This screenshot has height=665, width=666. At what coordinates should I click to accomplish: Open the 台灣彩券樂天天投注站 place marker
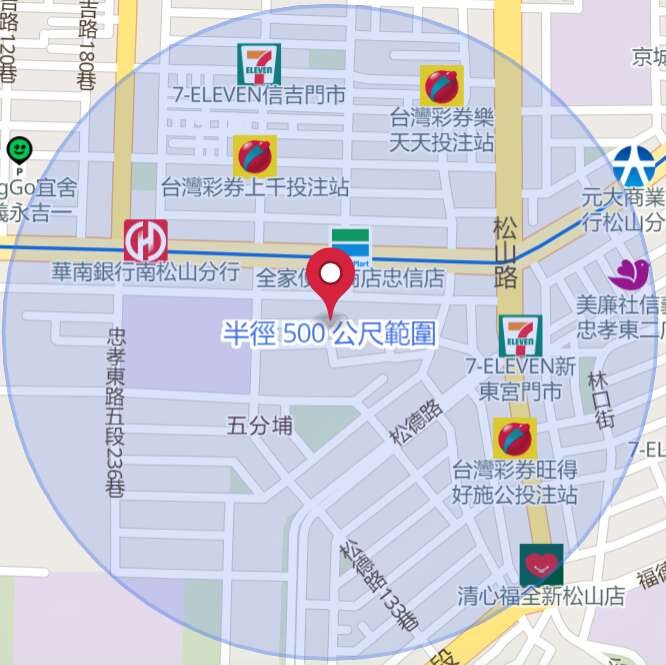tap(441, 85)
